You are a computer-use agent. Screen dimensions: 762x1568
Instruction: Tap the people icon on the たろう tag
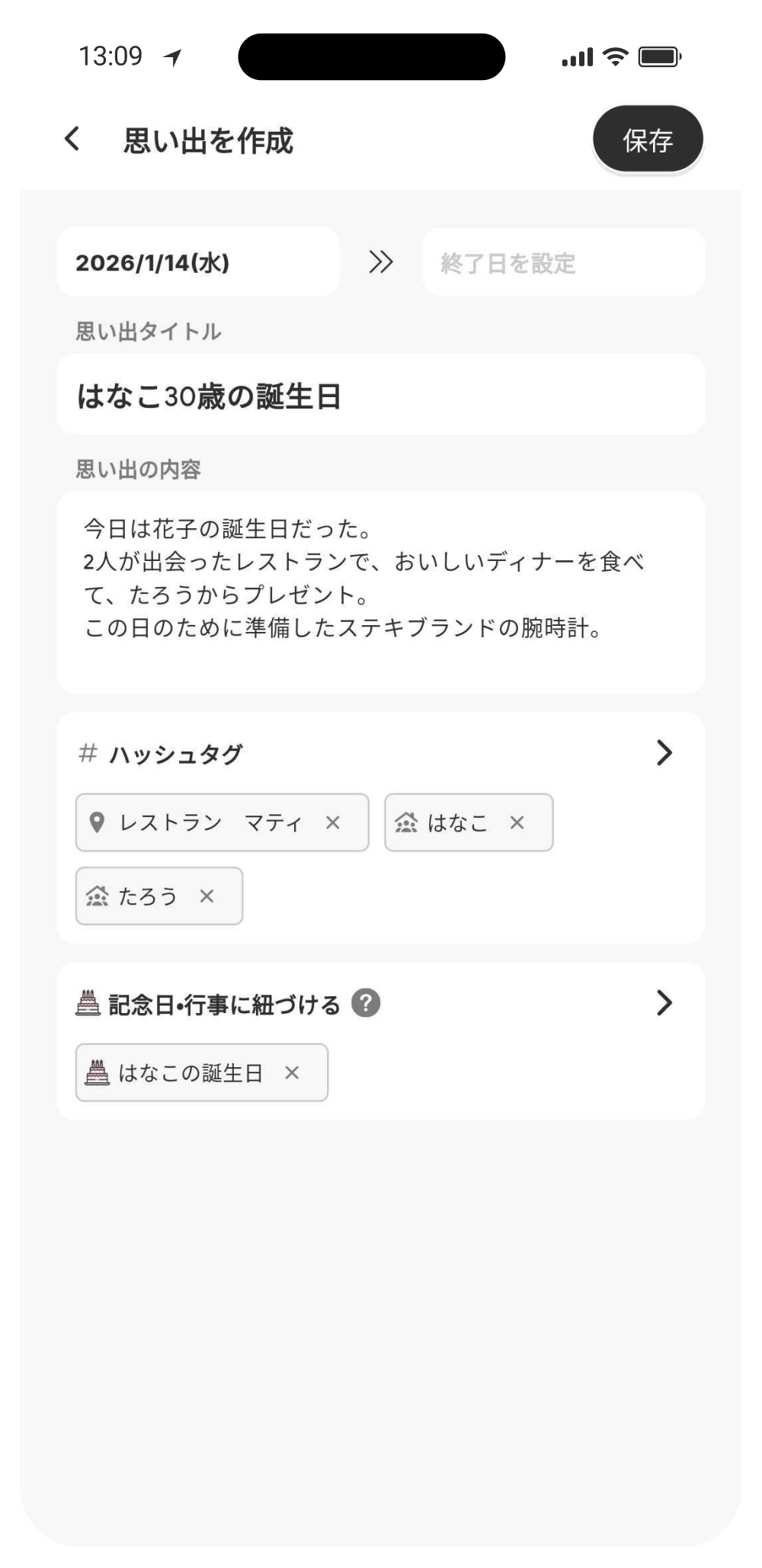coord(97,896)
